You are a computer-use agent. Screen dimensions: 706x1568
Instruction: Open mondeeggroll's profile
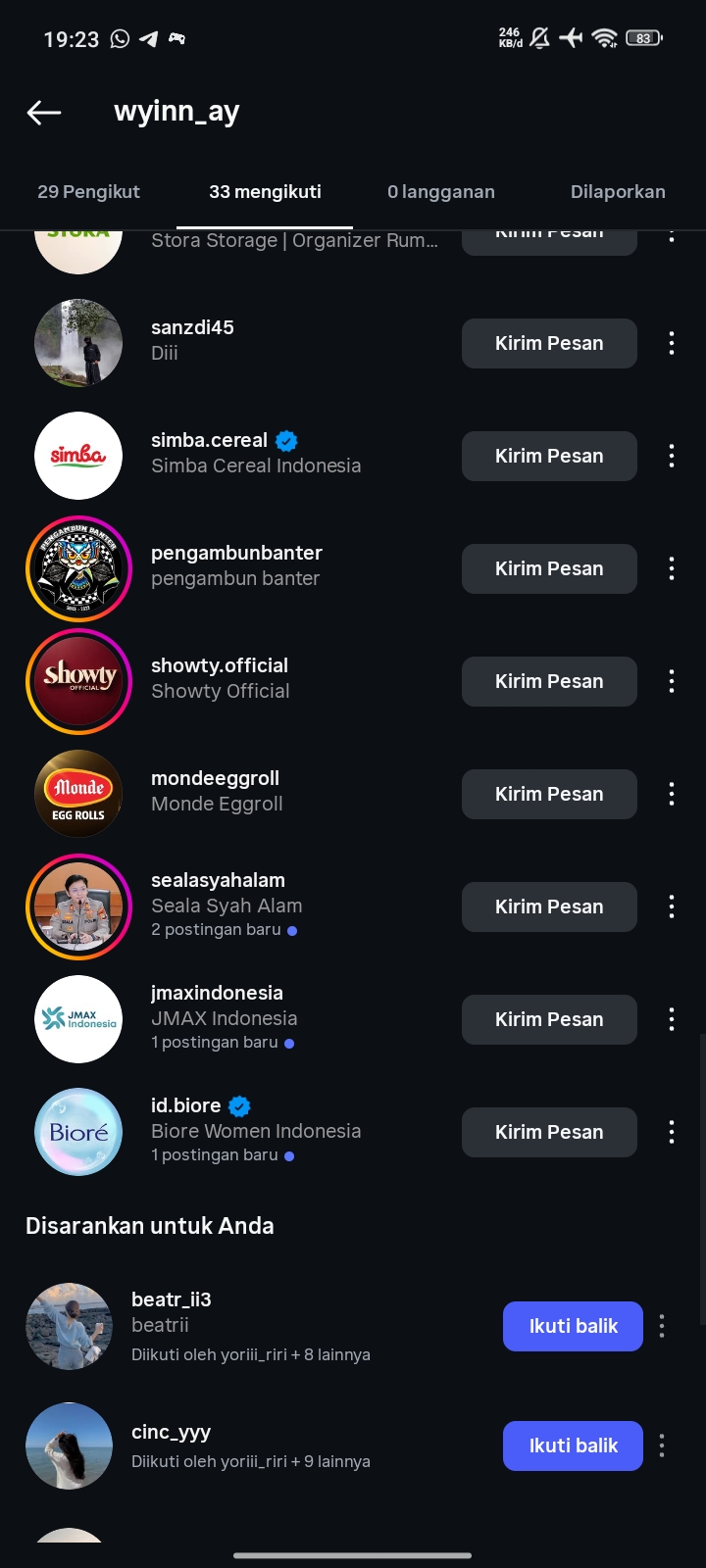tap(216, 791)
